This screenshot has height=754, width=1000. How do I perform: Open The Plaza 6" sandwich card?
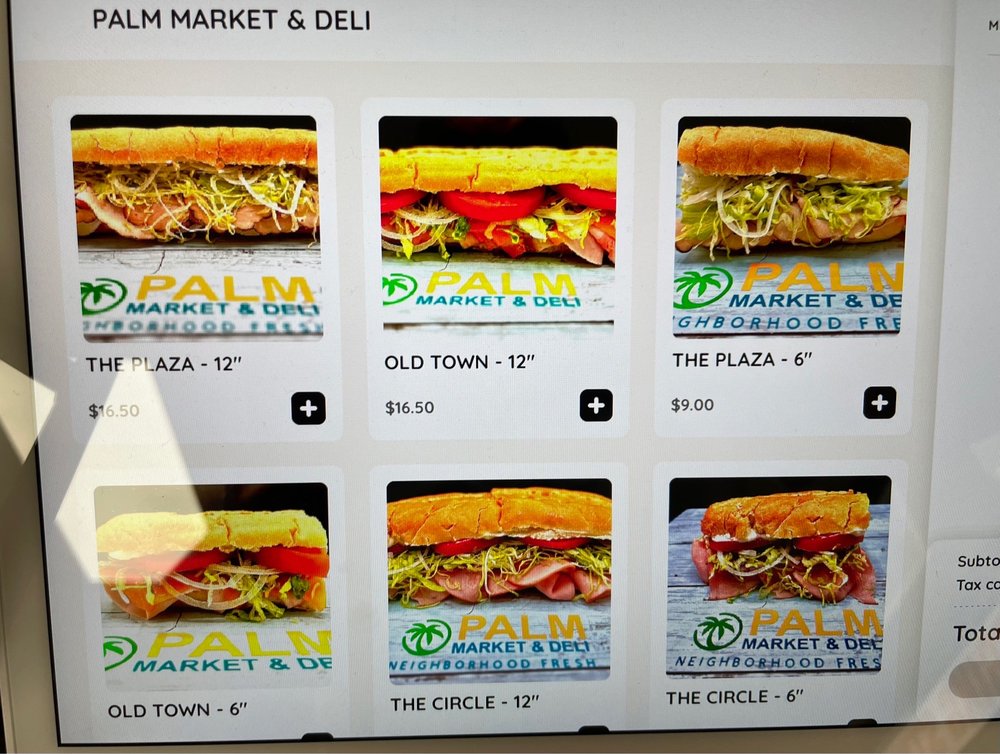click(792, 225)
